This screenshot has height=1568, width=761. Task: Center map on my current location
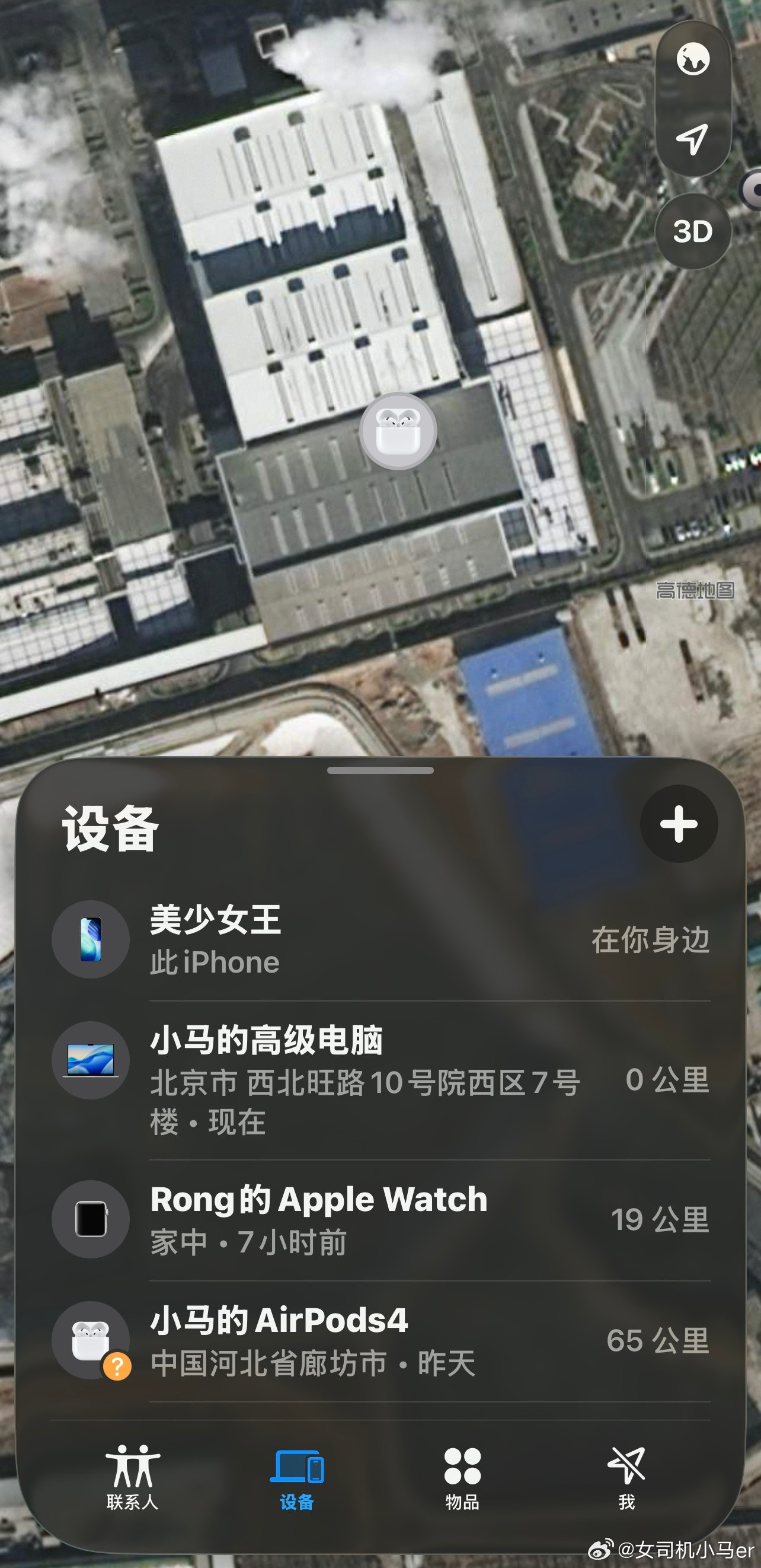(693, 139)
